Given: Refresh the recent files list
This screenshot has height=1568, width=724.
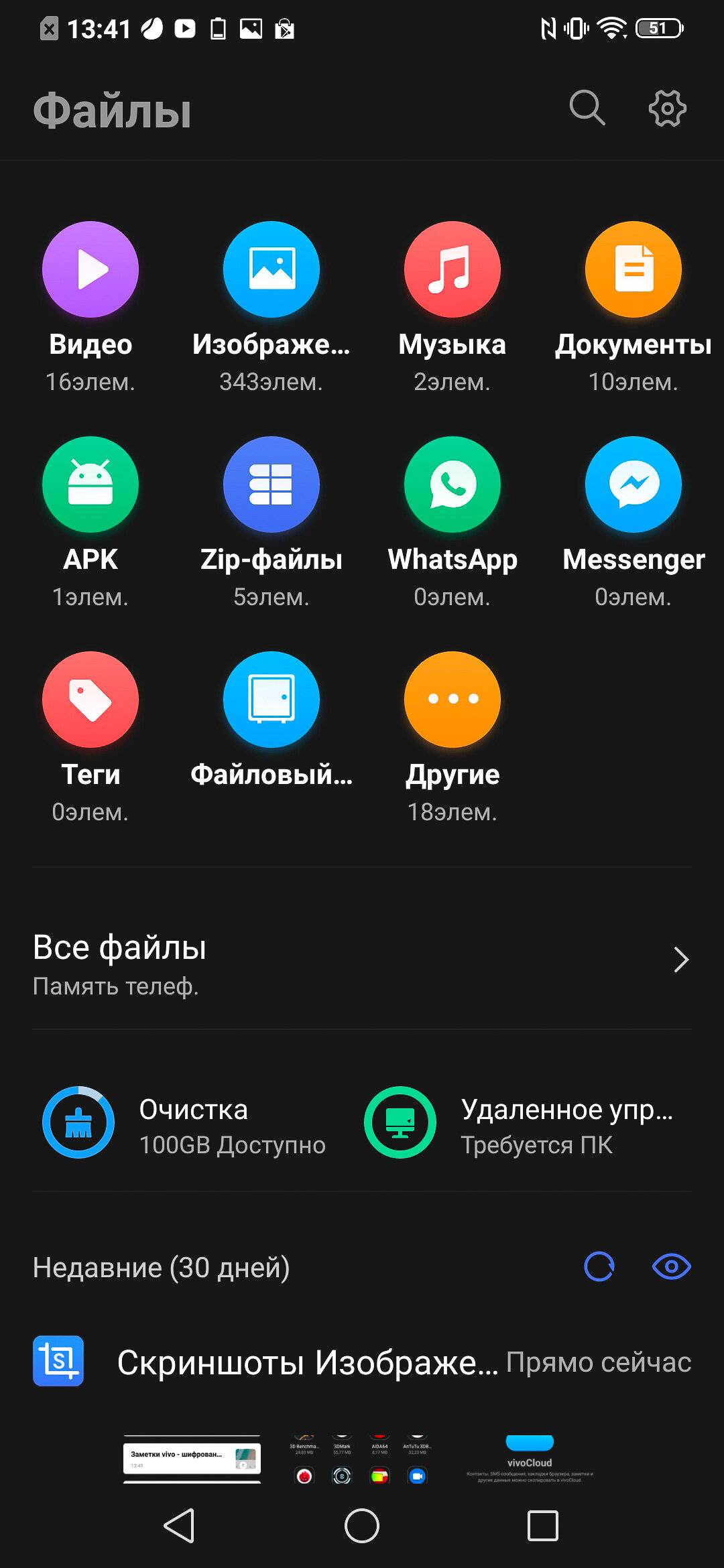Looking at the screenshot, I should [x=599, y=1266].
